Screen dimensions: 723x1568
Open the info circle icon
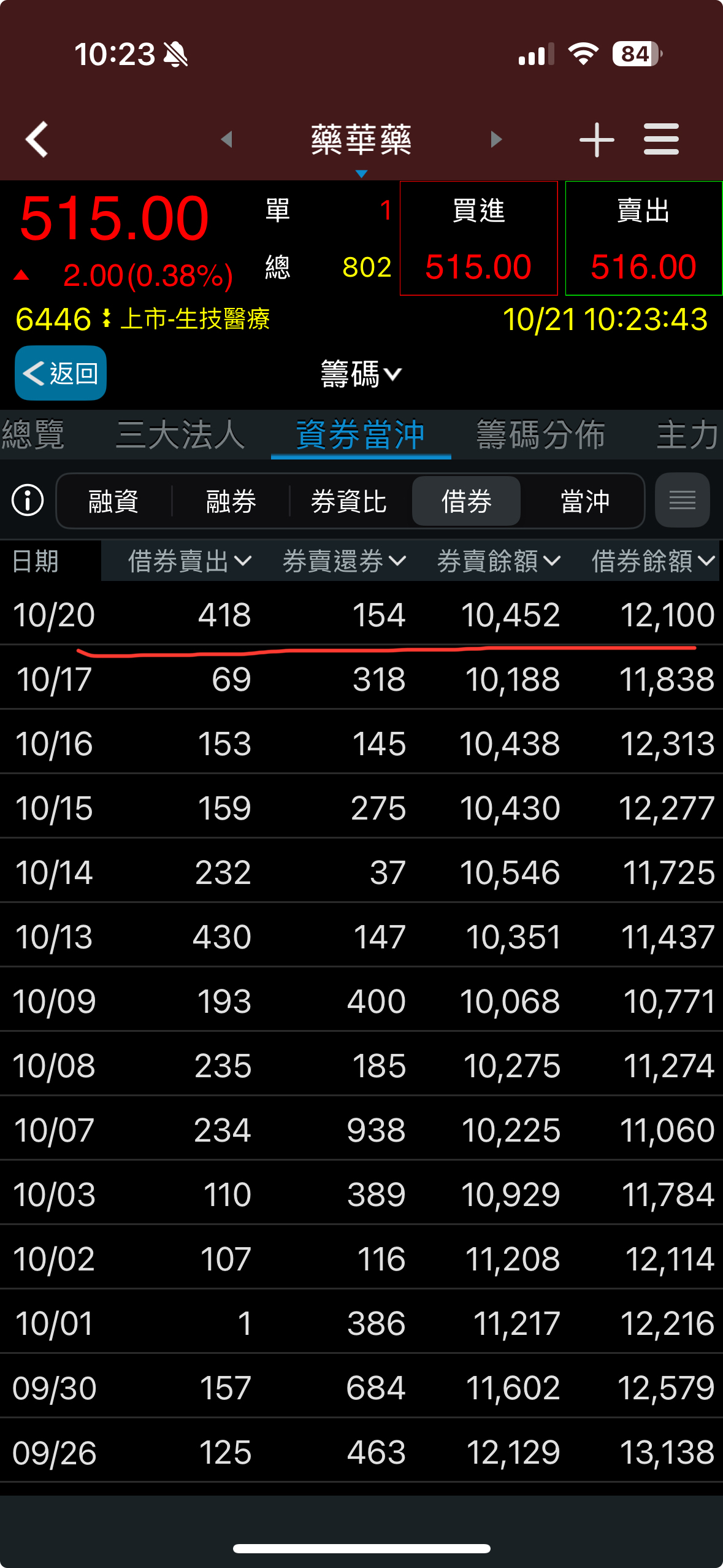point(28,500)
